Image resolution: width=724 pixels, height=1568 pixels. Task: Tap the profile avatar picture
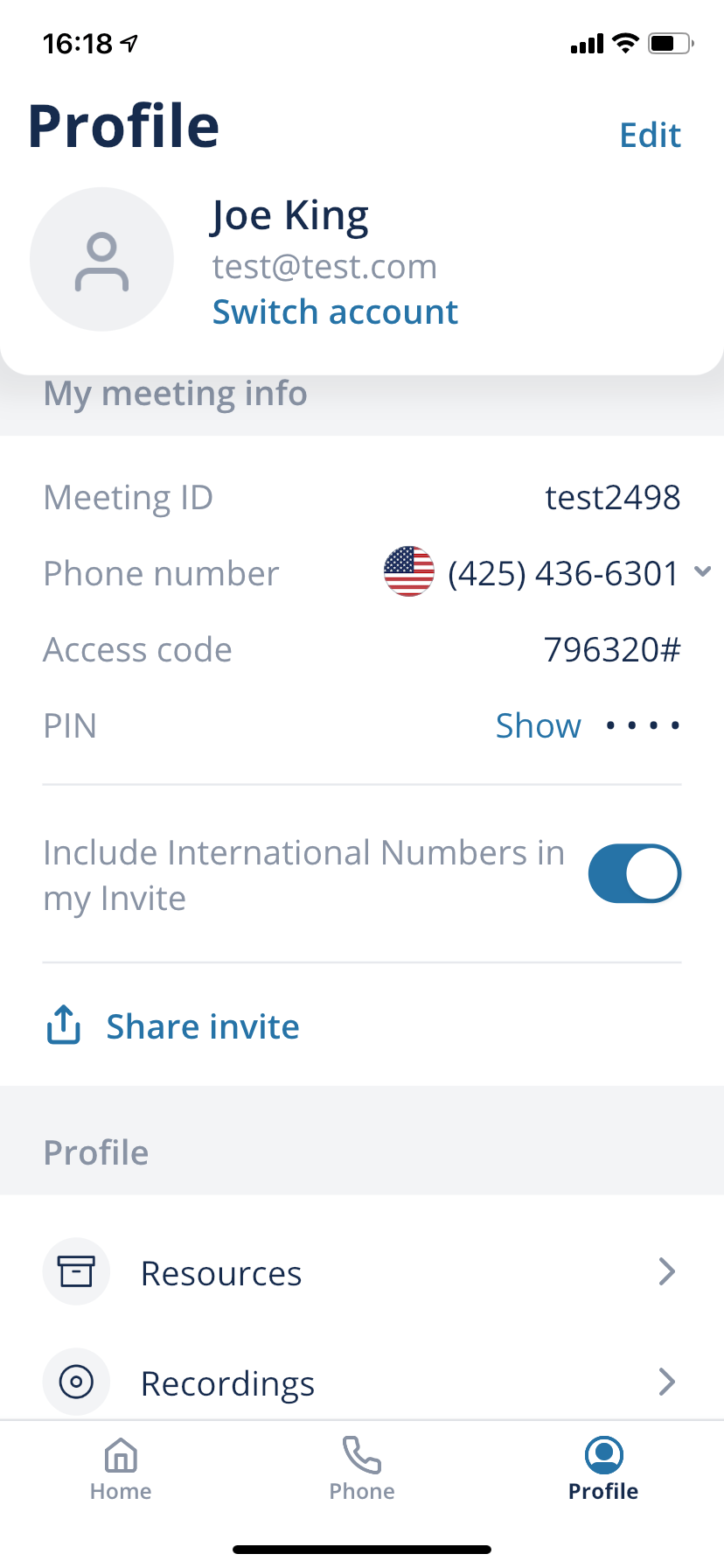[101, 260]
